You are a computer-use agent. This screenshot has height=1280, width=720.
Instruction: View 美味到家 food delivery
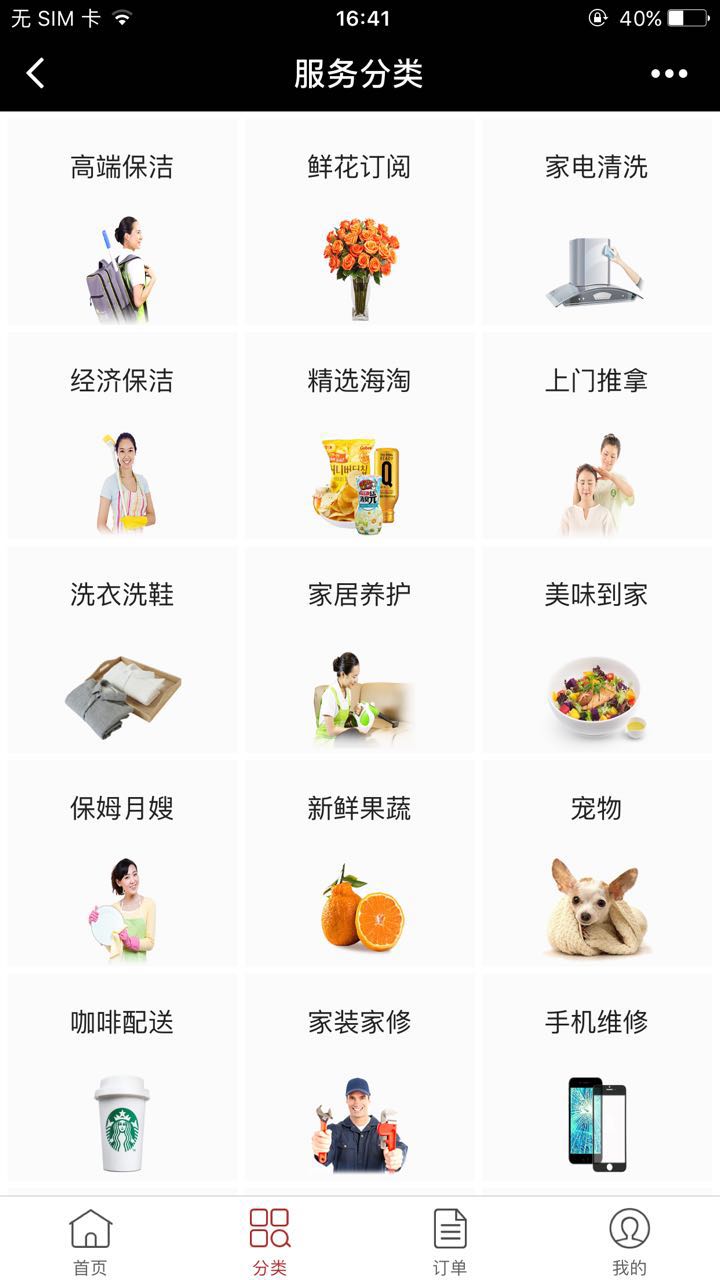tap(597, 650)
